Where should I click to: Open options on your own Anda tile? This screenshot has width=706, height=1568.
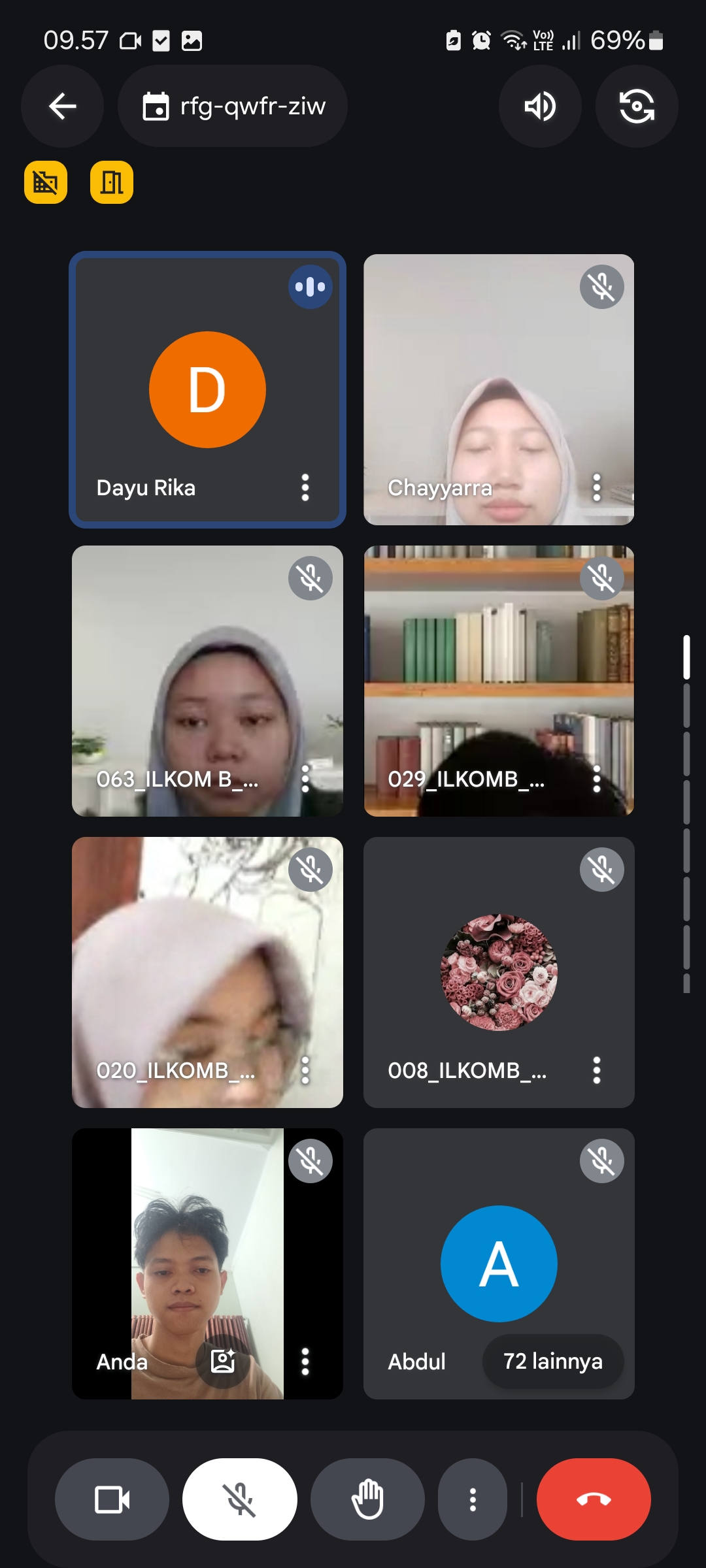pyautogui.click(x=305, y=1362)
